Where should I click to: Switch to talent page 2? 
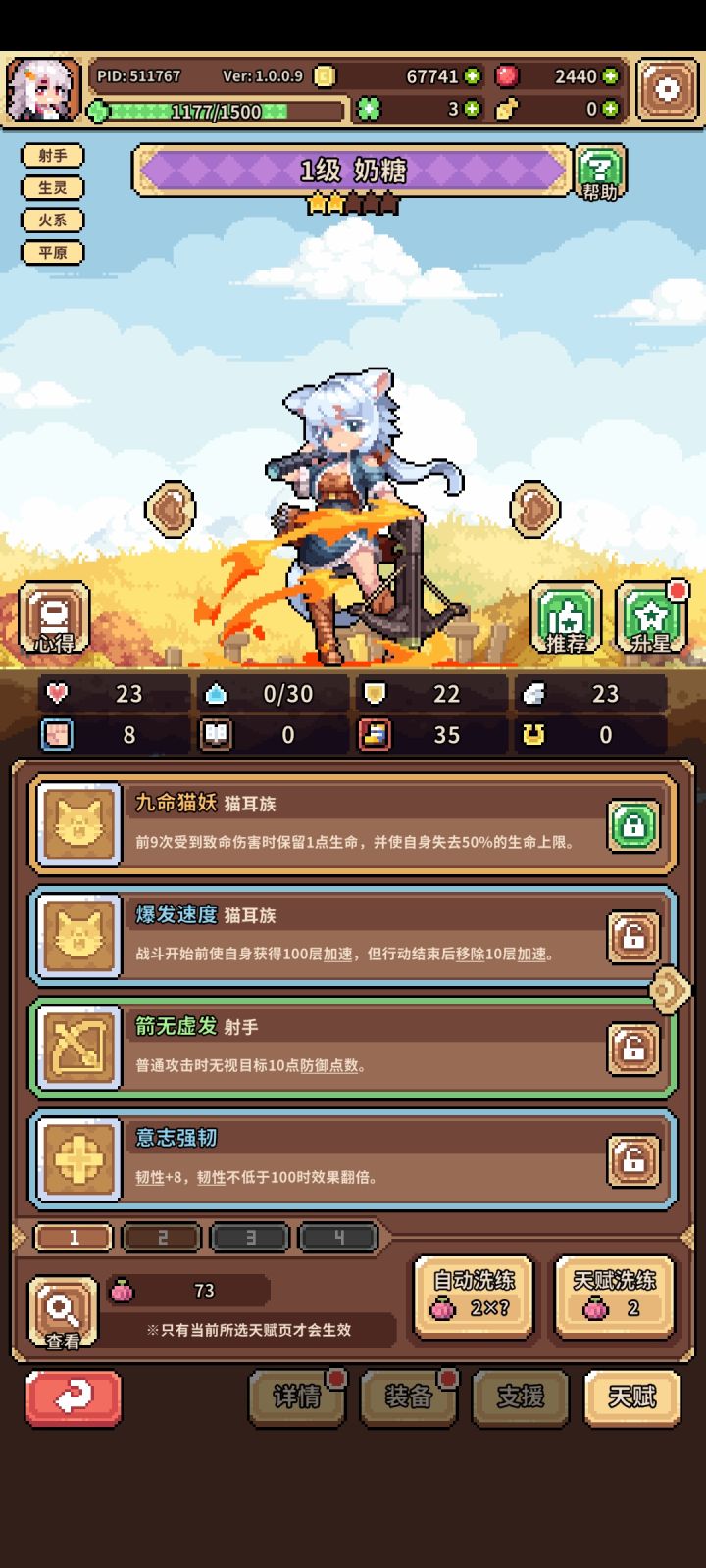tap(161, 1237)
